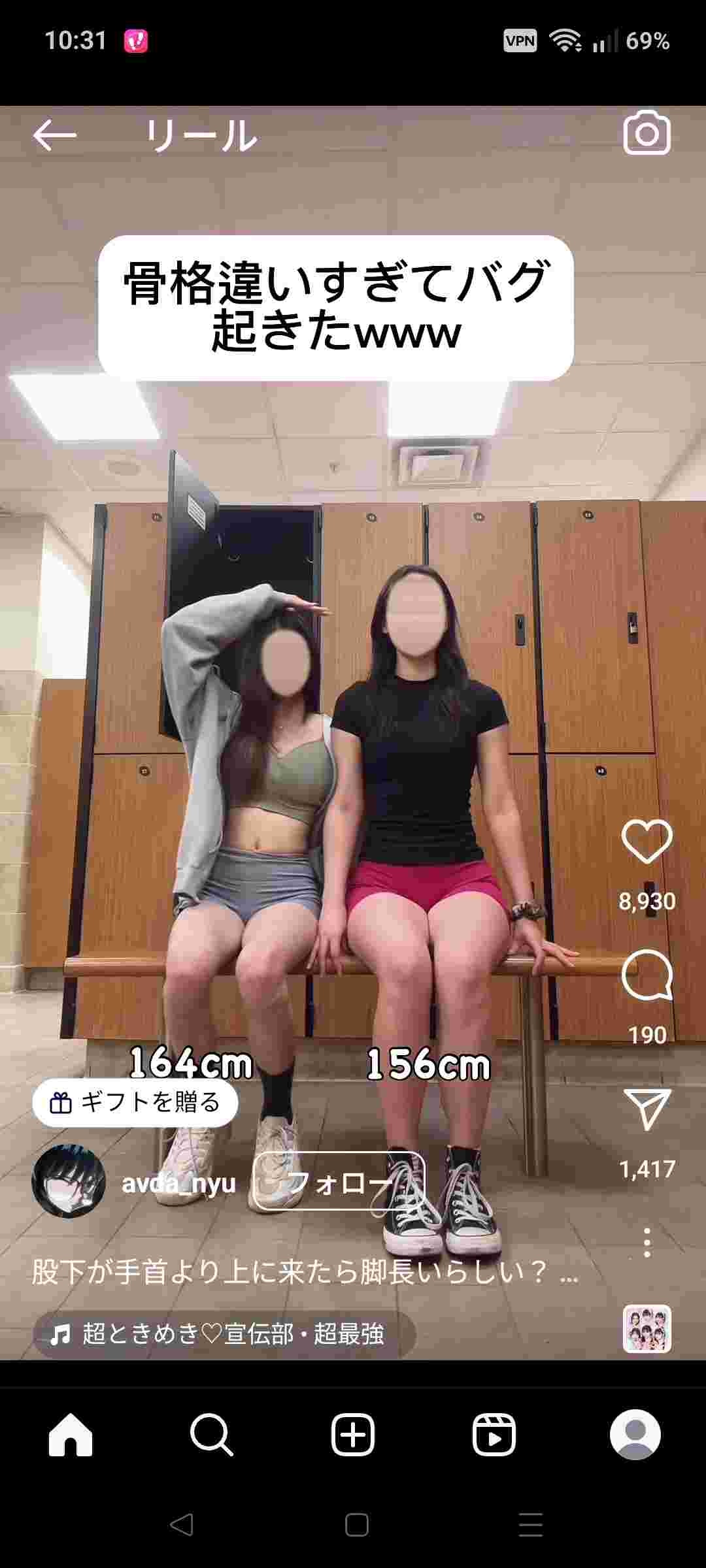Switch to the Reels tab
706x1568 pixels.
(494, 1435)
